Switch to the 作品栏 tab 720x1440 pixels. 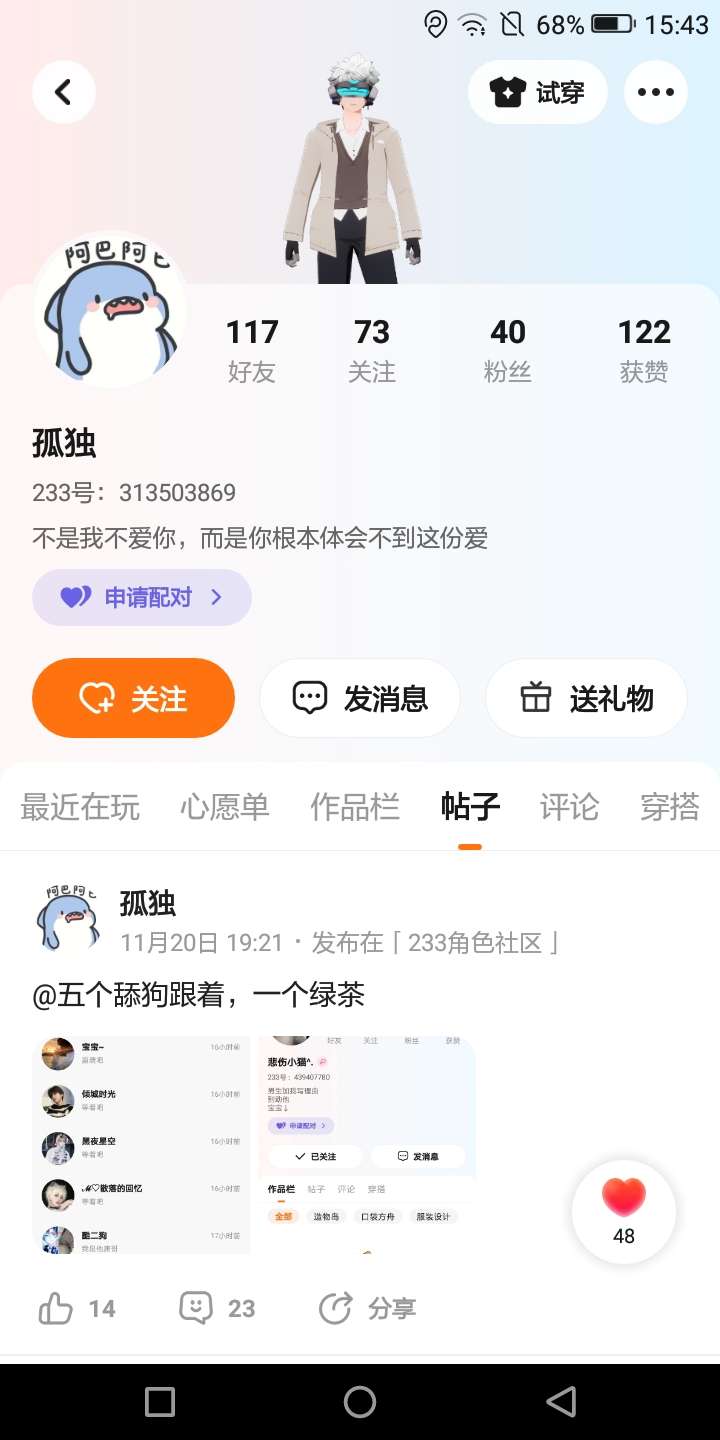point(355,807)
